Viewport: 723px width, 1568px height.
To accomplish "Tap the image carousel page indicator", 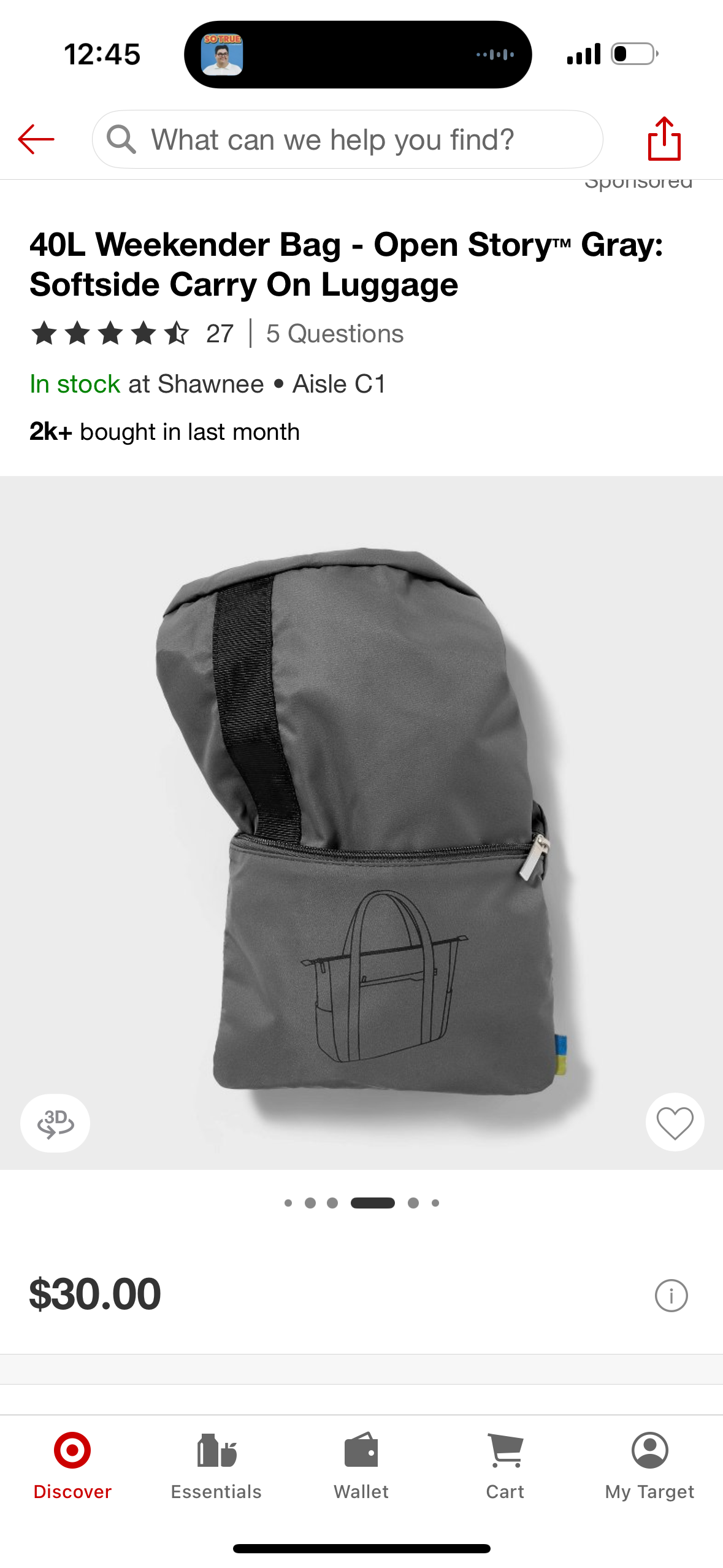I will (x=362, y=1203).
